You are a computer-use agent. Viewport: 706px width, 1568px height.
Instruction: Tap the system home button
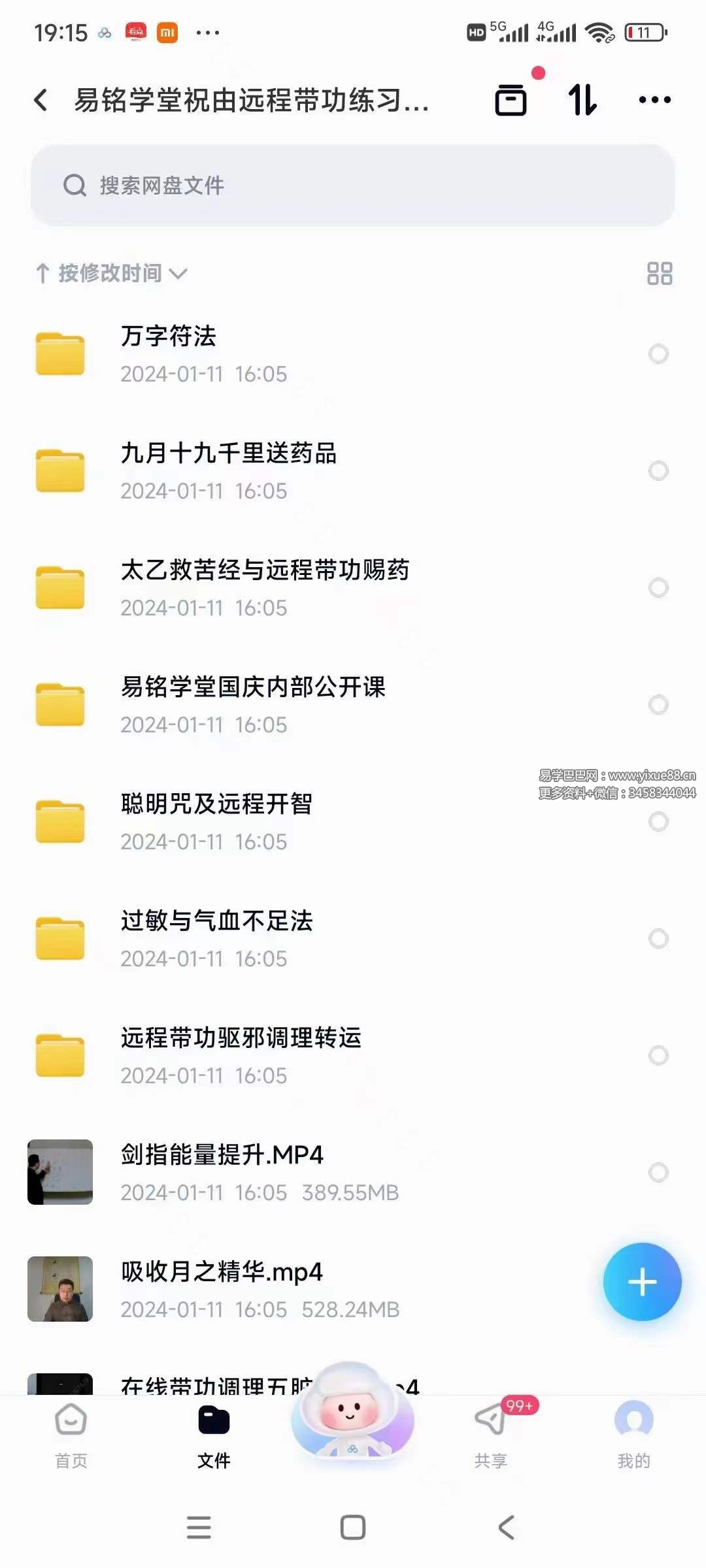[x=352, y=1527]
